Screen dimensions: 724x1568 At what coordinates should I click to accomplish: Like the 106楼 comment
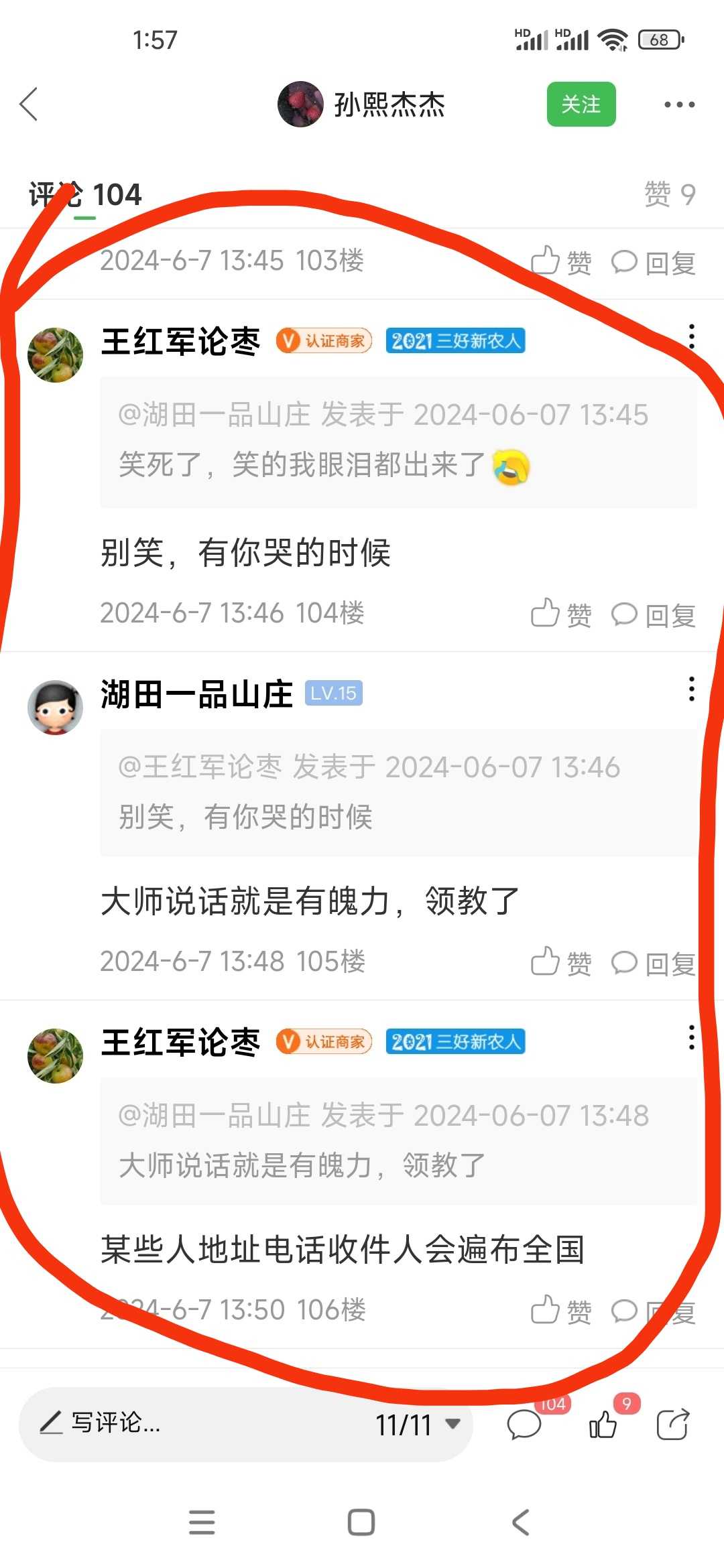tap(561, 1310)
